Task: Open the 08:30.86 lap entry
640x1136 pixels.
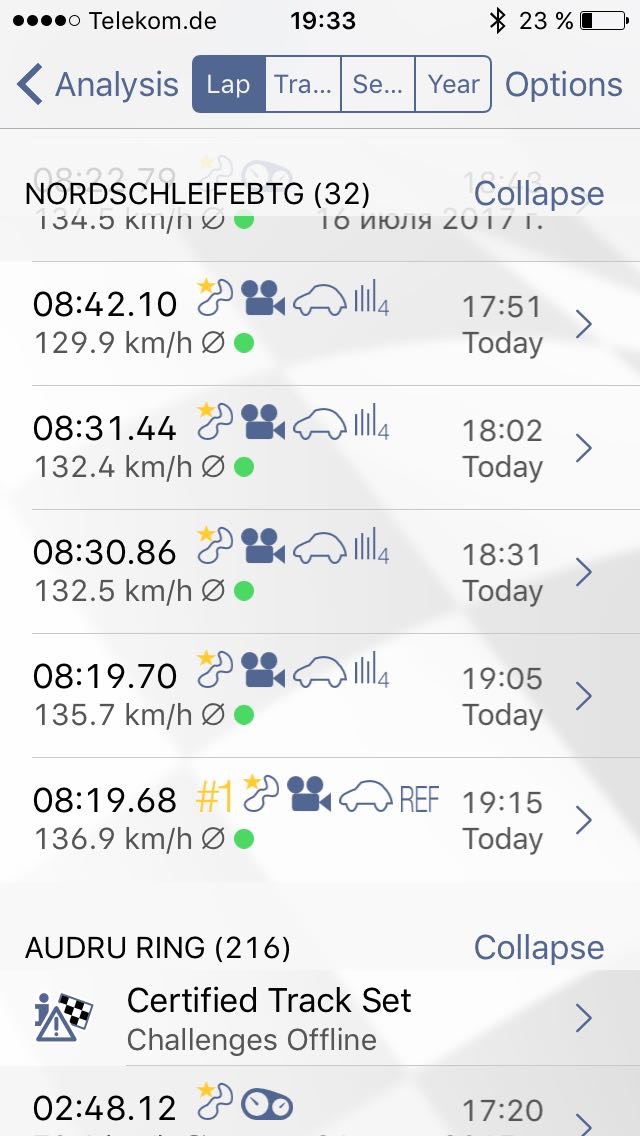Action: pos(320,572)
